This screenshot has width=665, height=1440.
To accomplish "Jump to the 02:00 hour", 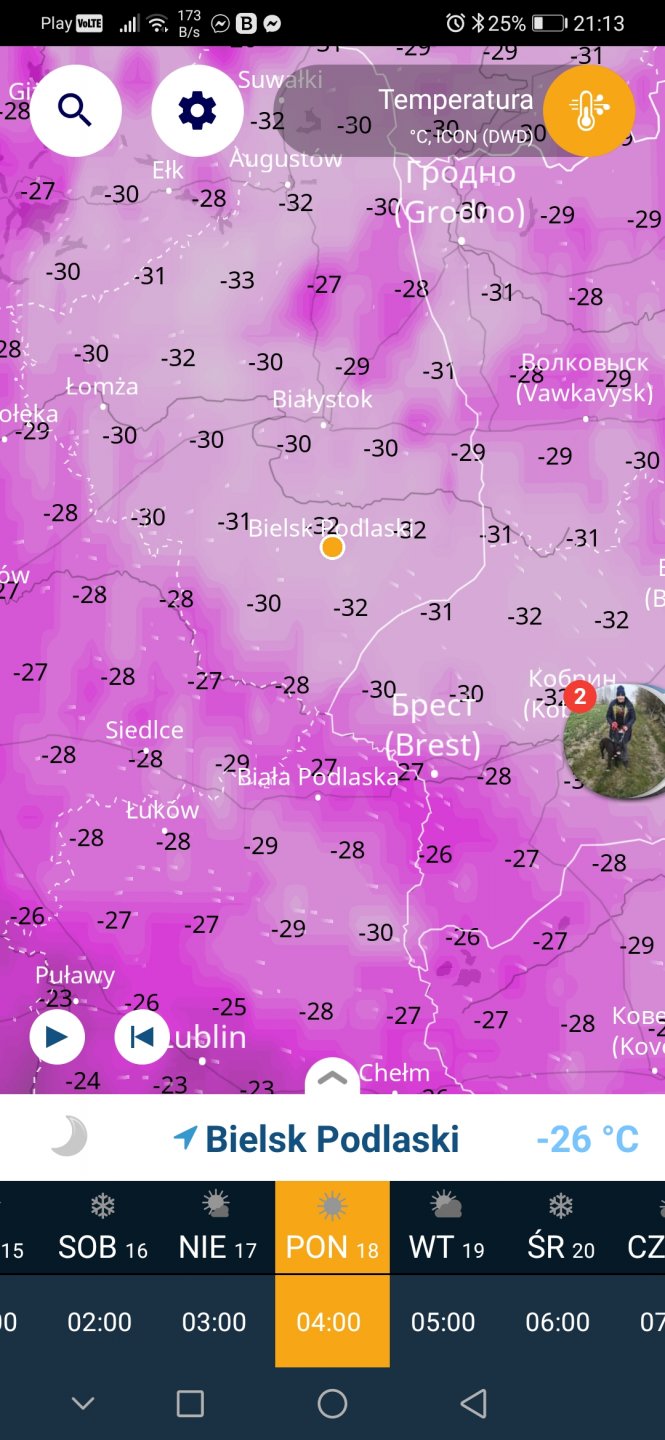I will (x=99, y=1322).
